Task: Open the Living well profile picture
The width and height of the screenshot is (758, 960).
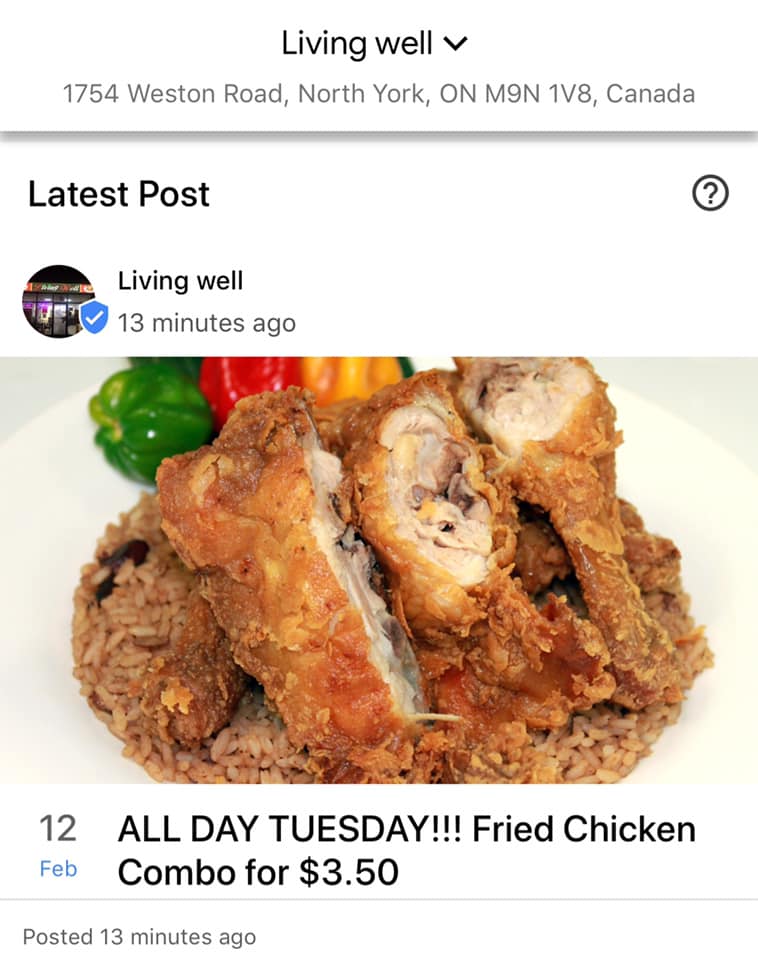Action: point(59,301)
